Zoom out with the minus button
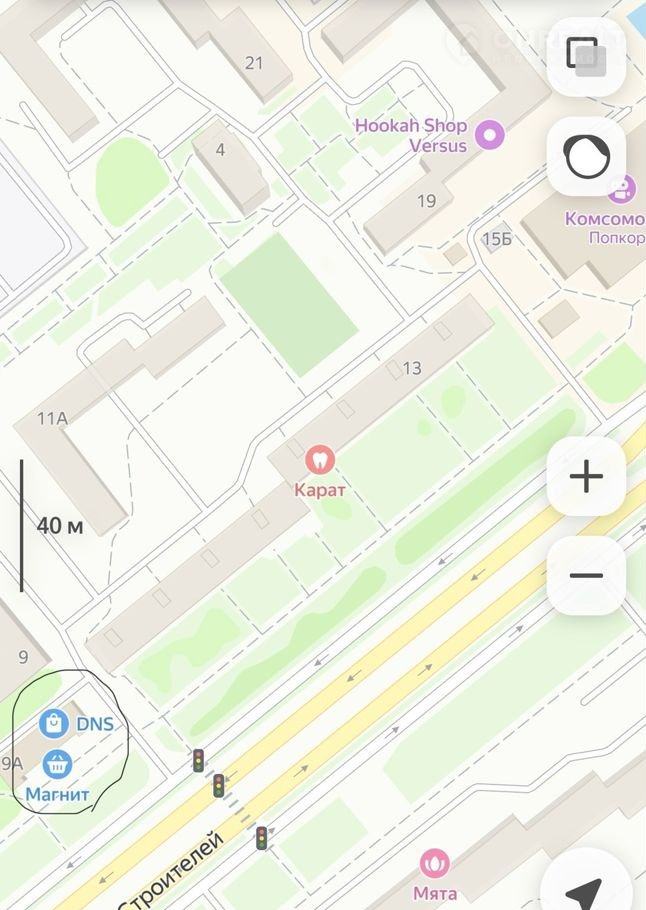The width and height of the screenshot is (646, 910). (x=586, y=575)
